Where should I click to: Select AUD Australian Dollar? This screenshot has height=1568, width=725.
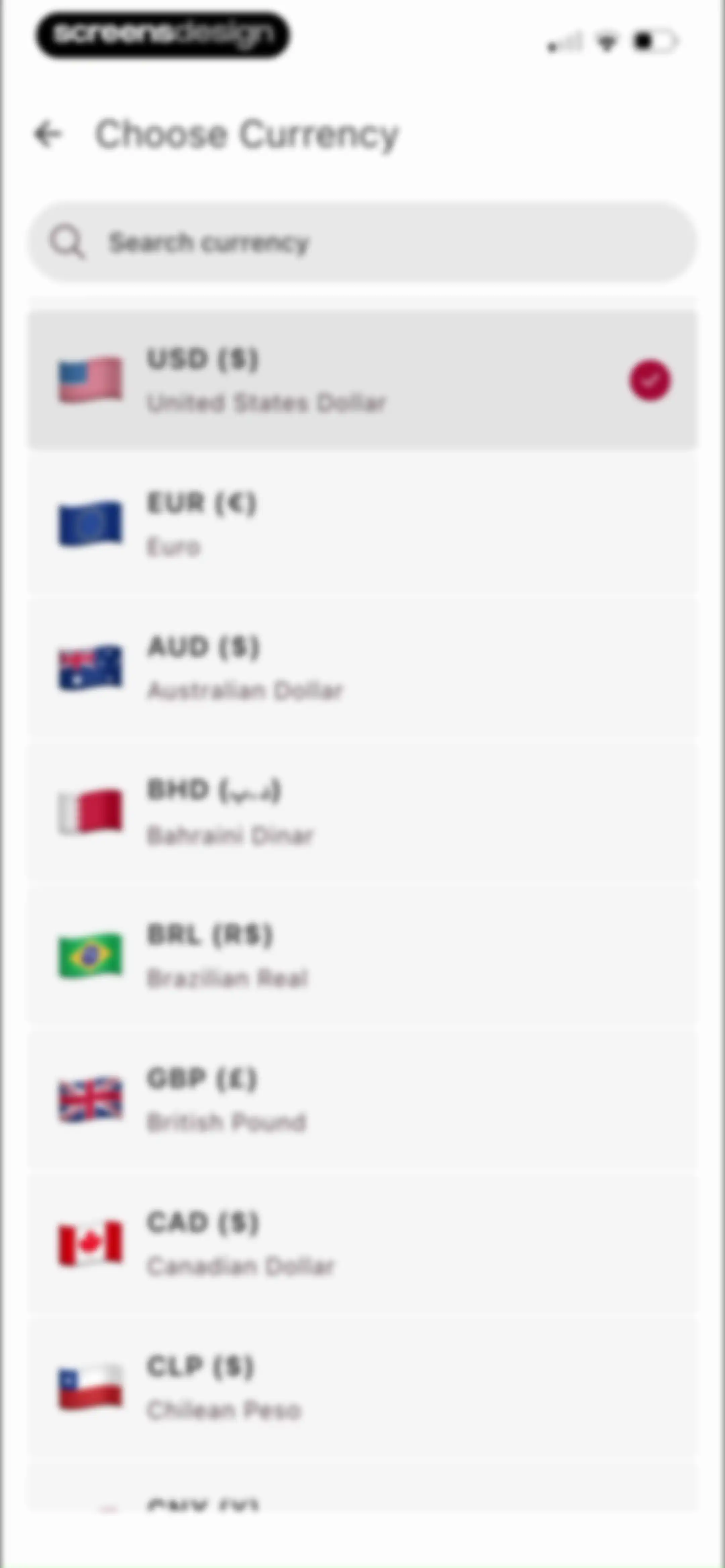[x=362, y=668]
